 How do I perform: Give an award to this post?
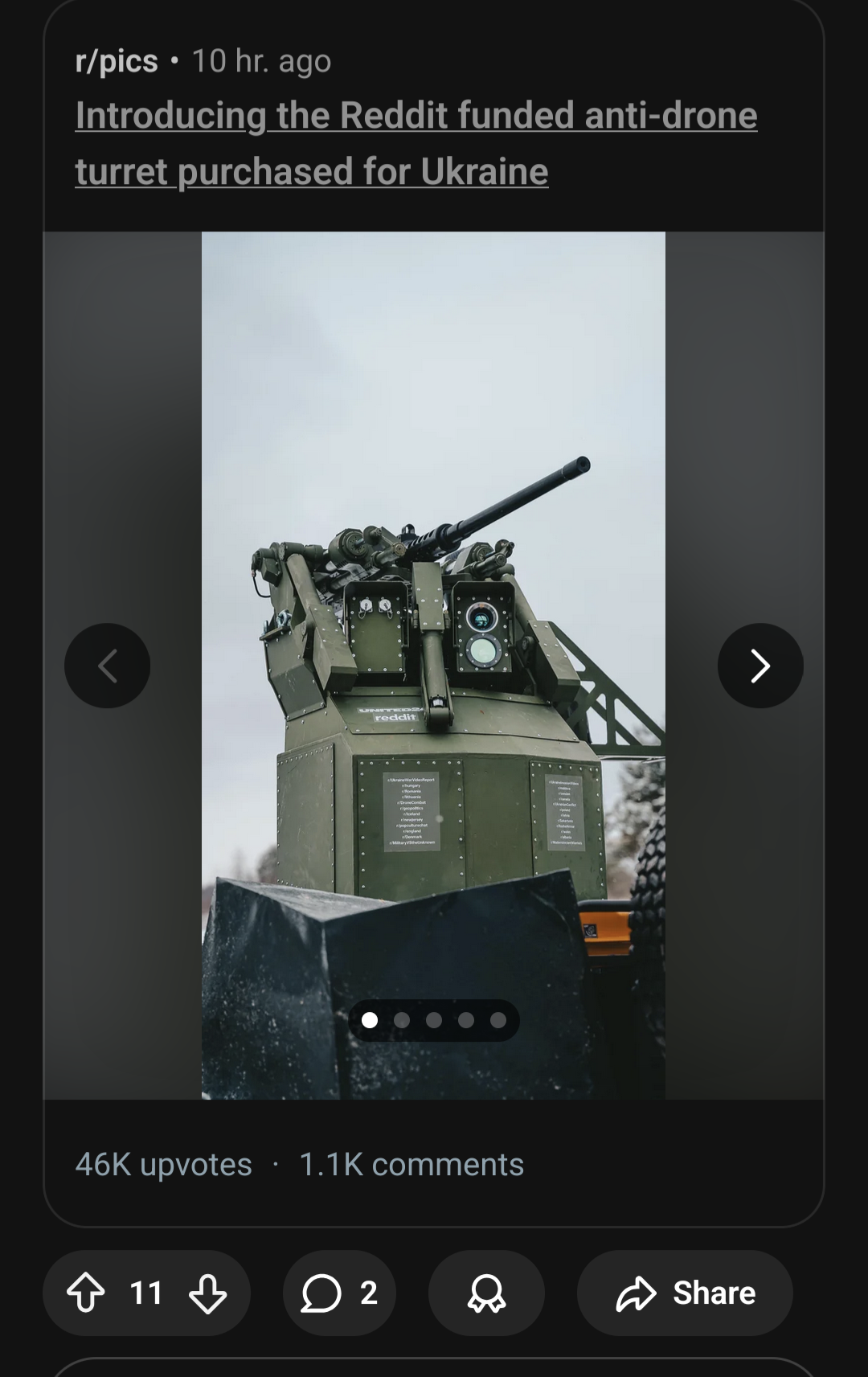(486, 1293)
